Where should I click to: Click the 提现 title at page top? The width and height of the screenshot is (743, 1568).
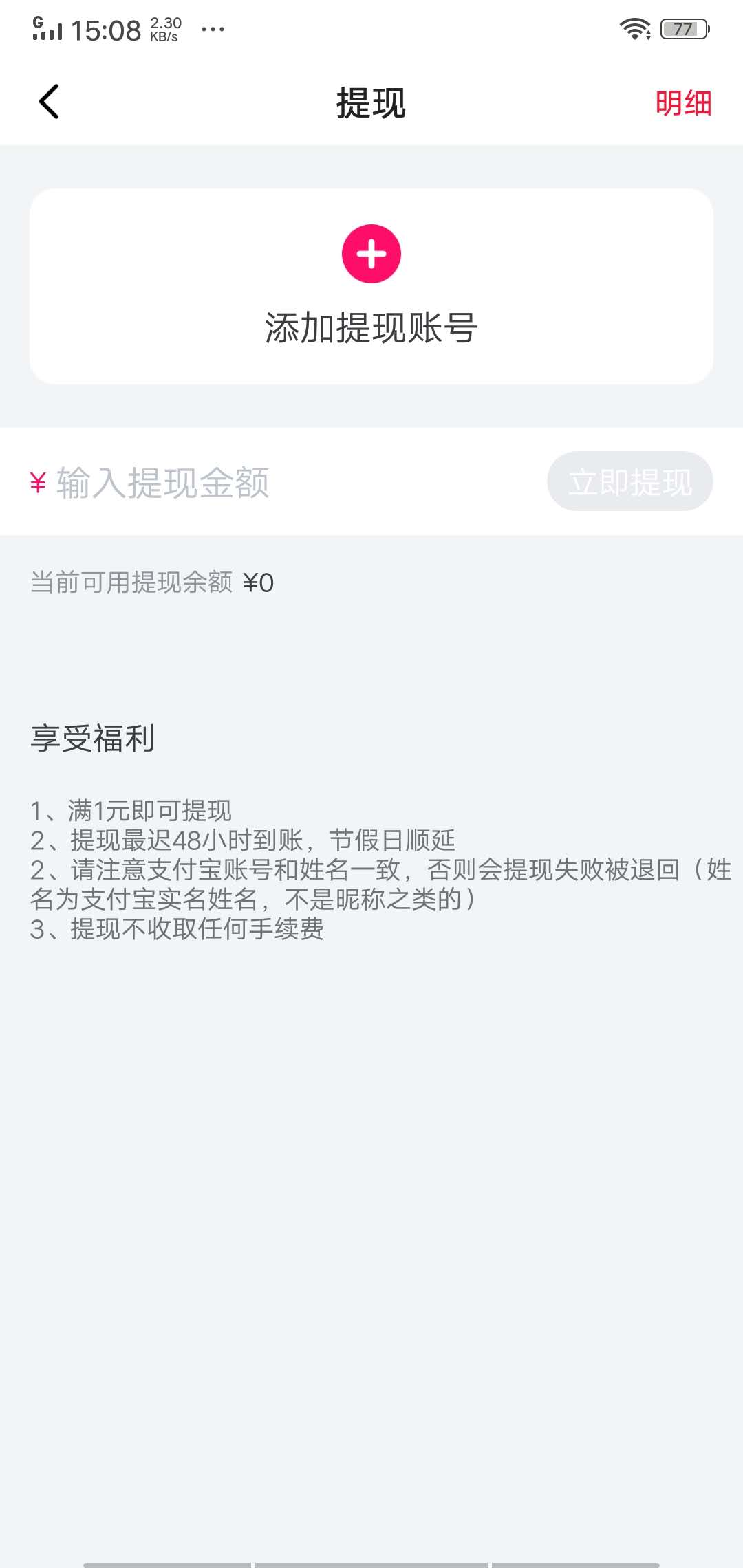click(x=371, y=103)
